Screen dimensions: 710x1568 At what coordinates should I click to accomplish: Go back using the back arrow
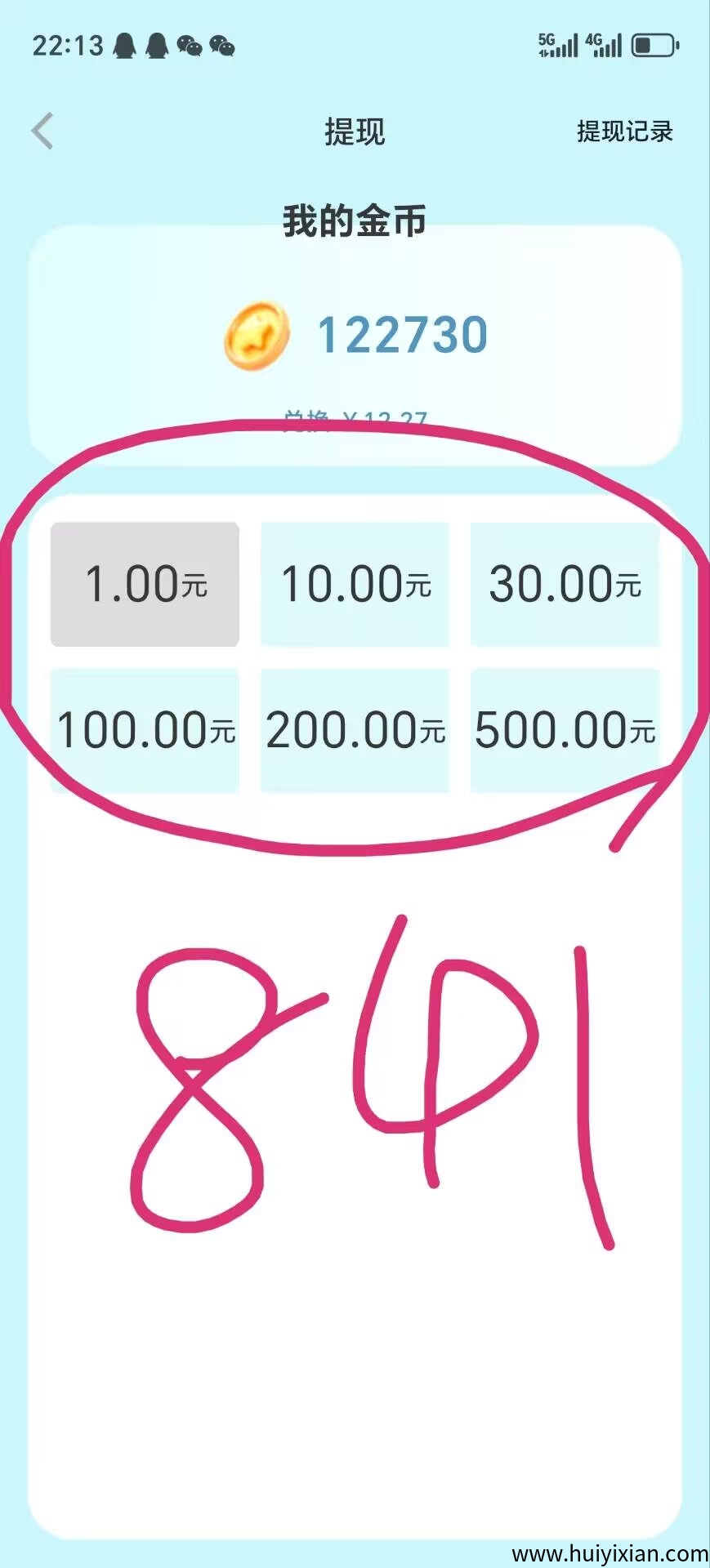(42, 131)
